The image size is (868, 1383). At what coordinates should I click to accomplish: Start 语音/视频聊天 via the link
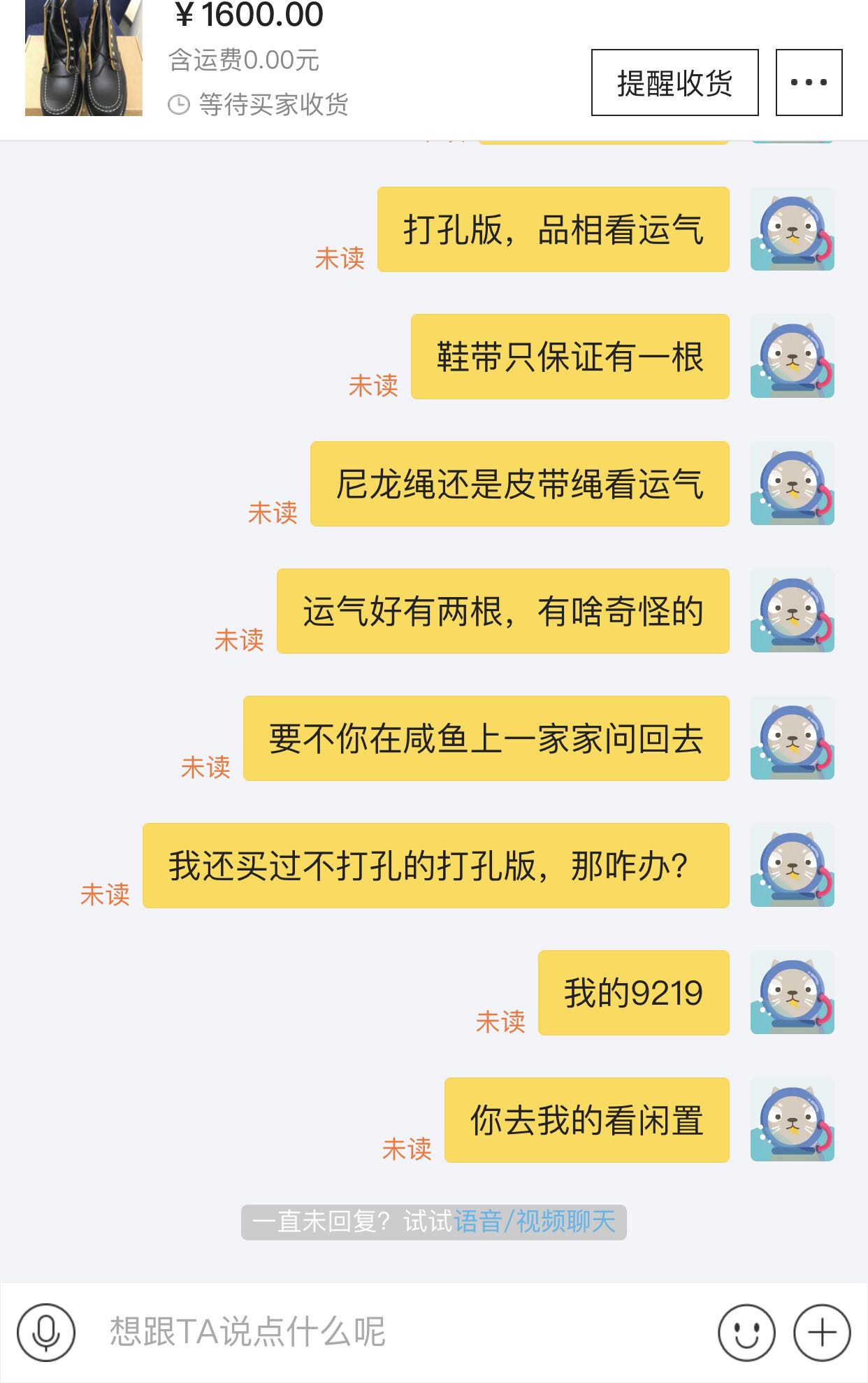click(535, 1221)
